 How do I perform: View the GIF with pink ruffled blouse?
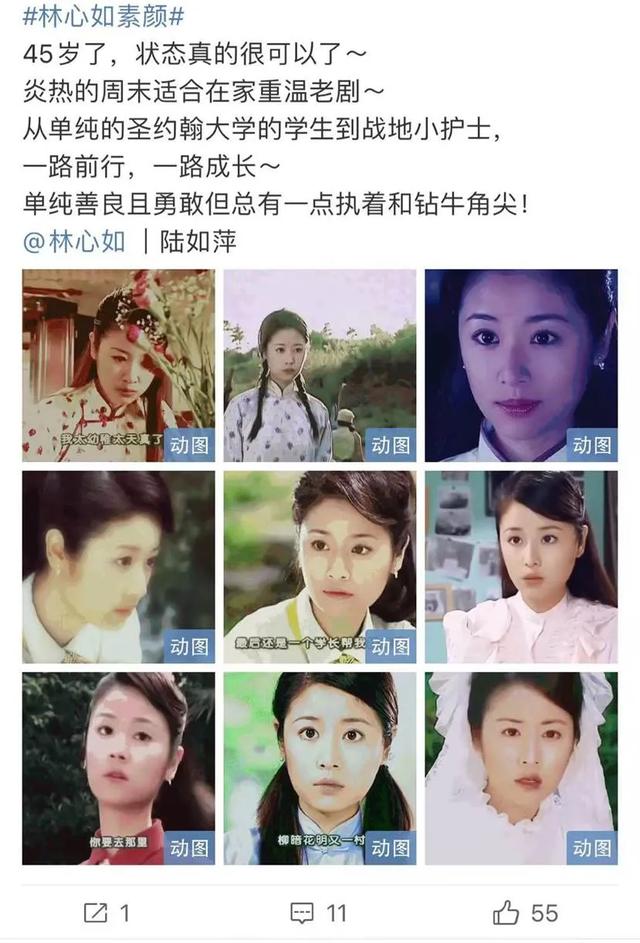point(521,567)
